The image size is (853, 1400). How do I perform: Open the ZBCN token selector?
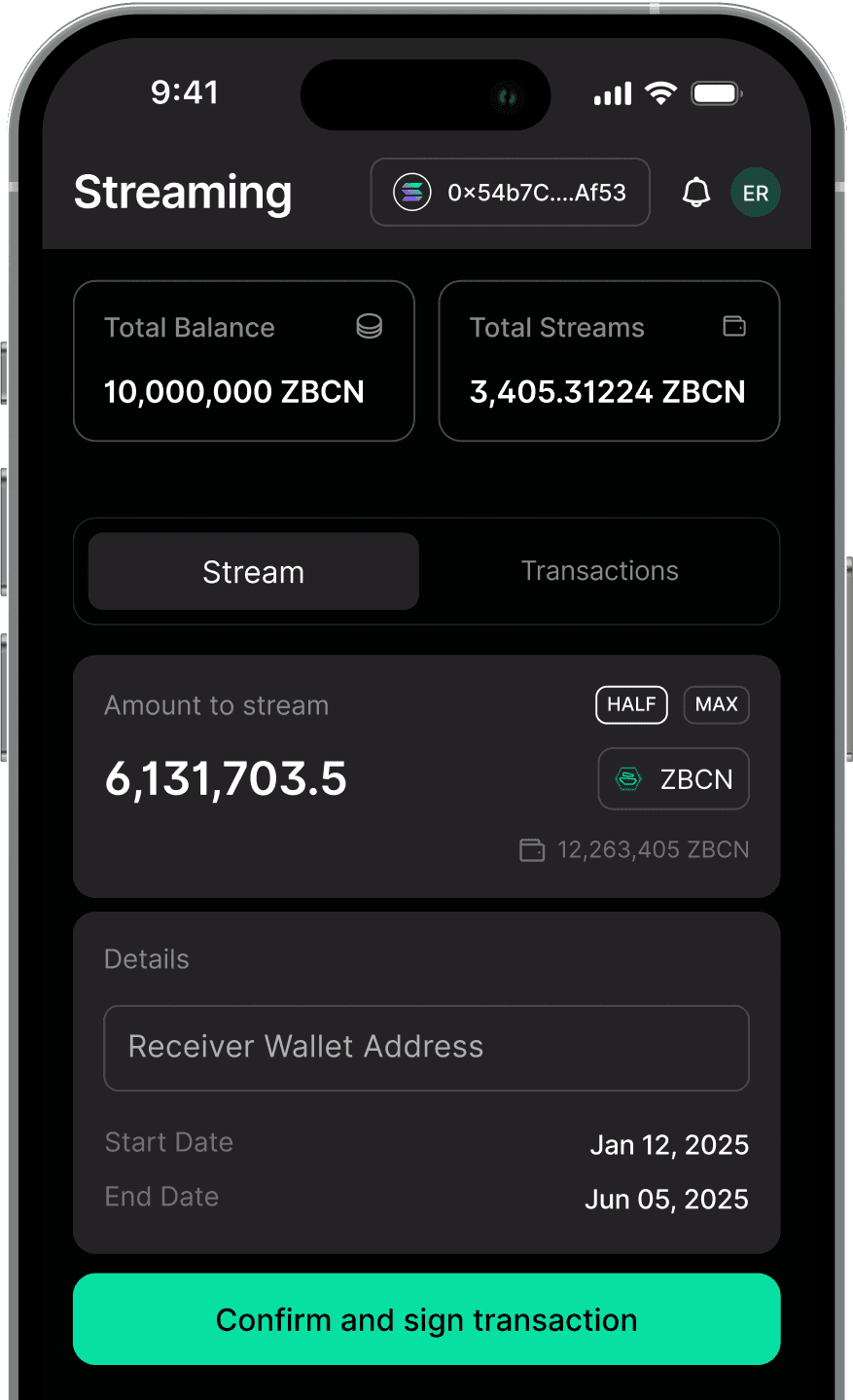[x=673, y=778]
